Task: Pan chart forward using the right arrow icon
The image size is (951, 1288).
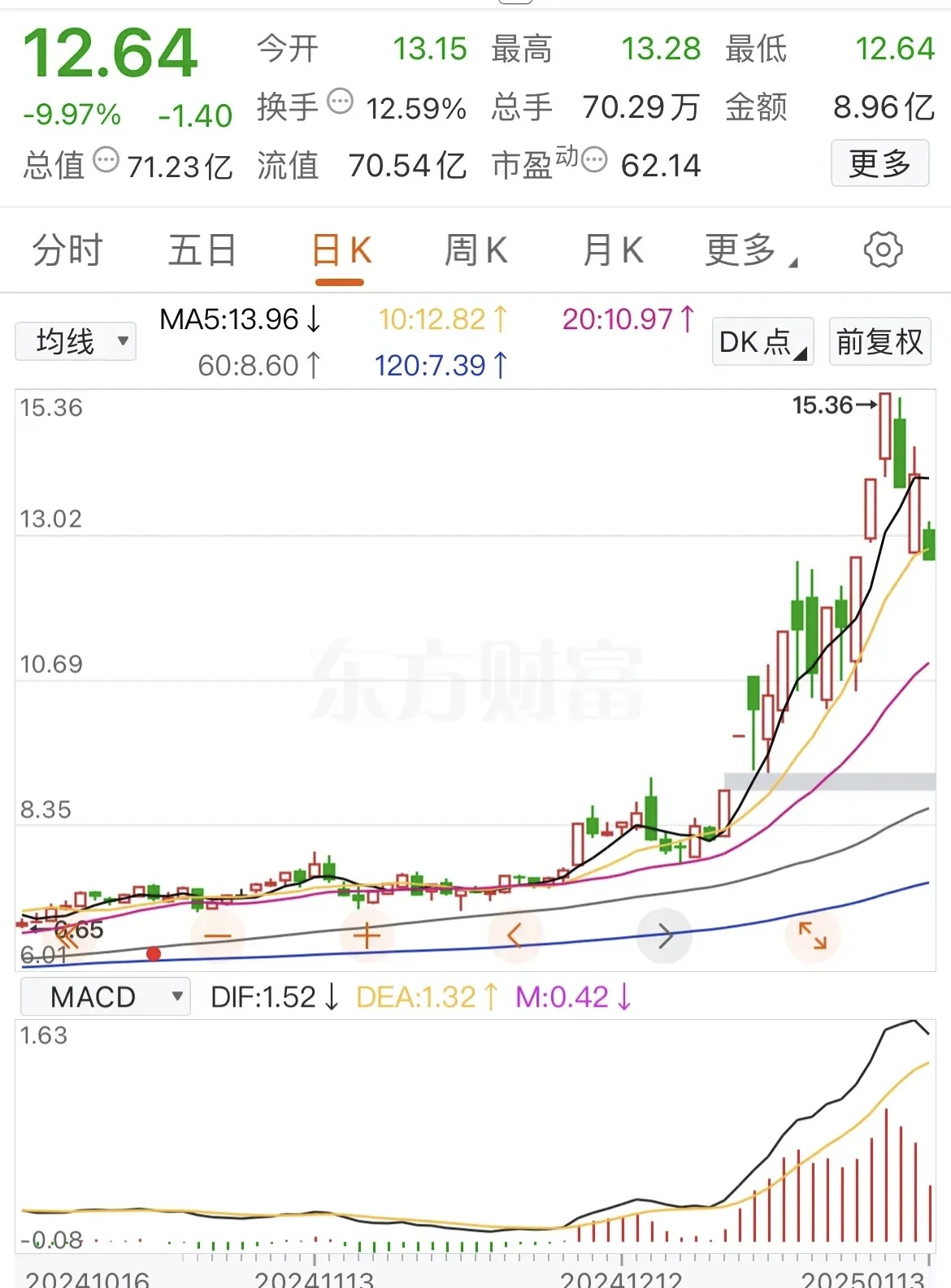Action: click(664, 935)
